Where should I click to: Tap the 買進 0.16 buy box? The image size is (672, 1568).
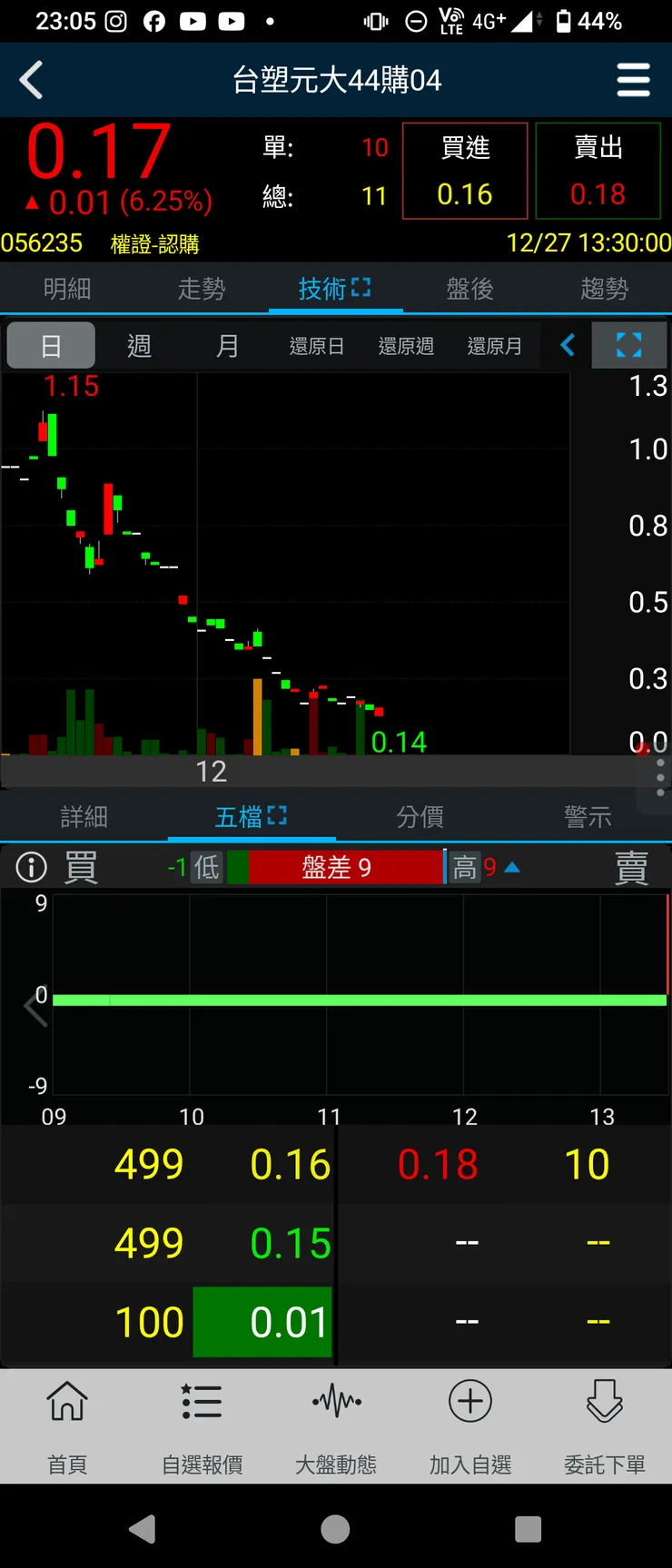coord(465,171)
